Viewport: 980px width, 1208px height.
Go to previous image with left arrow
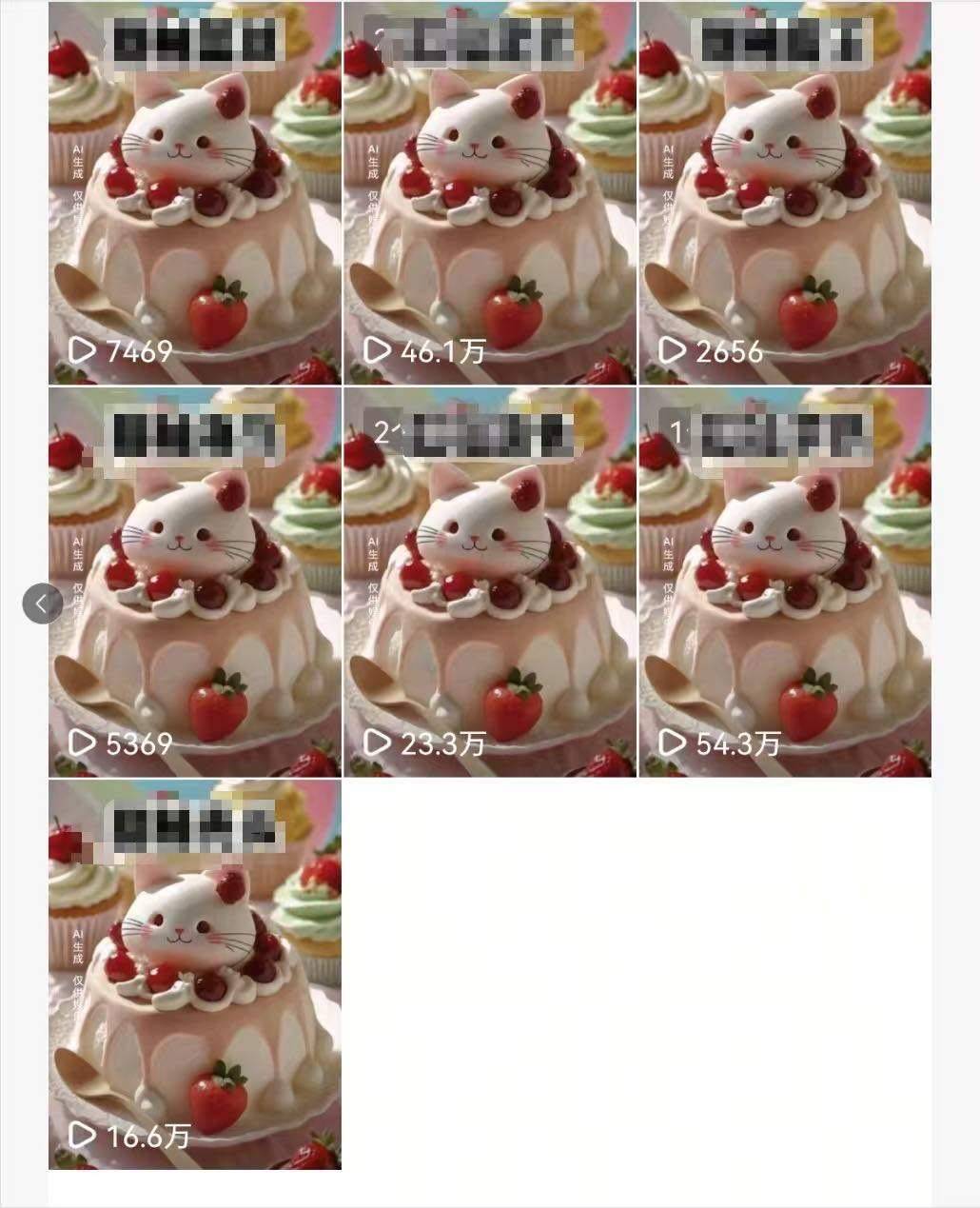coord(42,604)
